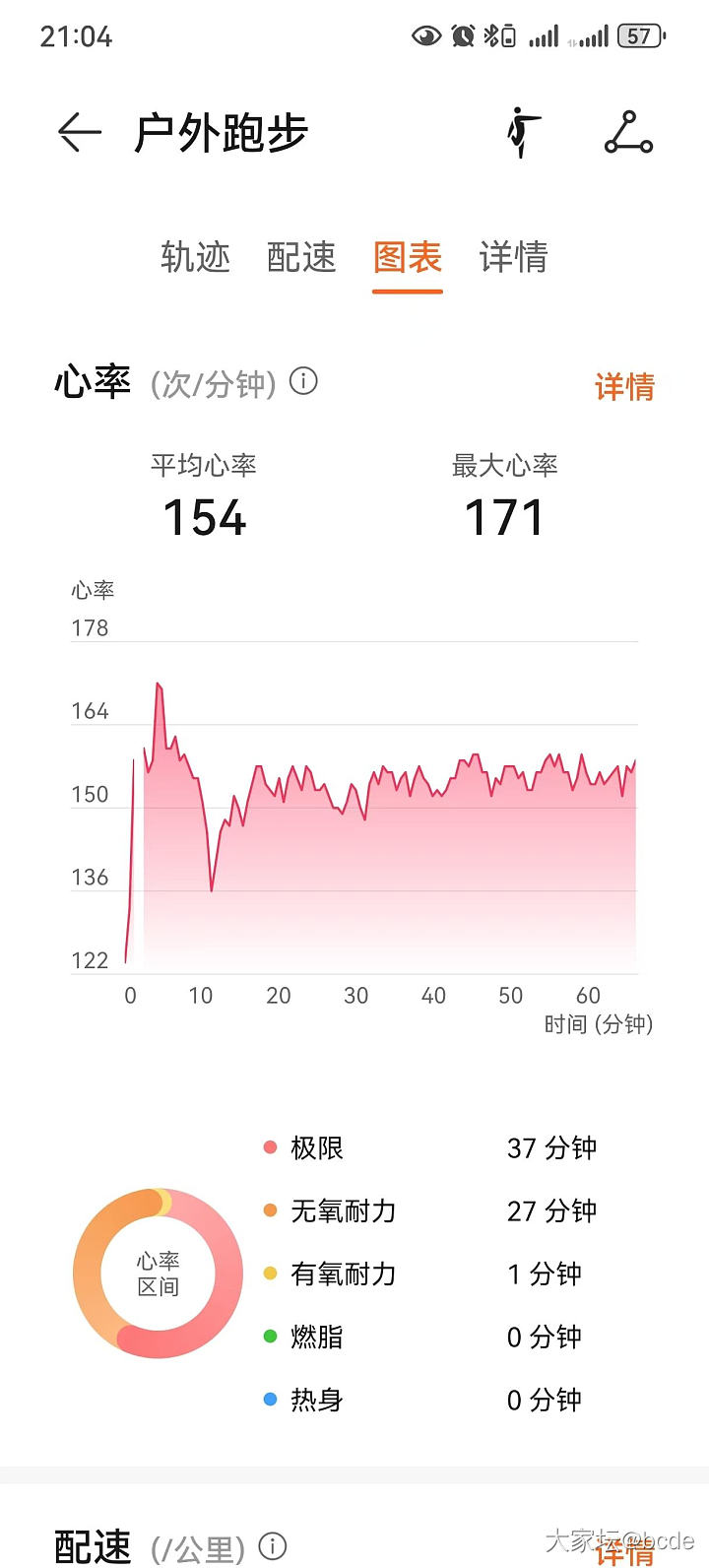709x1568 pixels.
Task: Select the 图表 tab
Action: (x=408, y=257)
